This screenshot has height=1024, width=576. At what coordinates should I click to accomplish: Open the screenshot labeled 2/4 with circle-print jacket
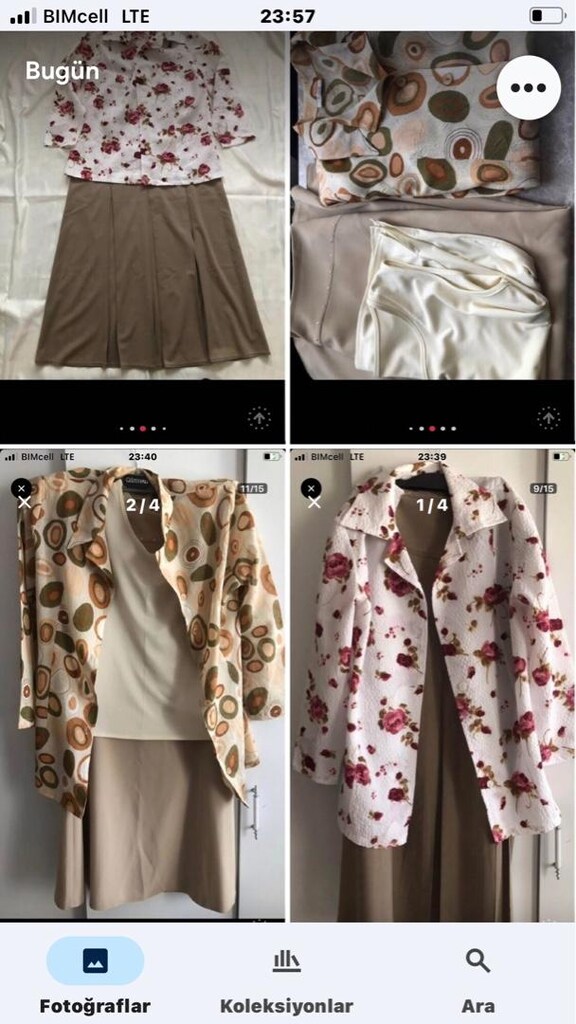pos(142,686)
